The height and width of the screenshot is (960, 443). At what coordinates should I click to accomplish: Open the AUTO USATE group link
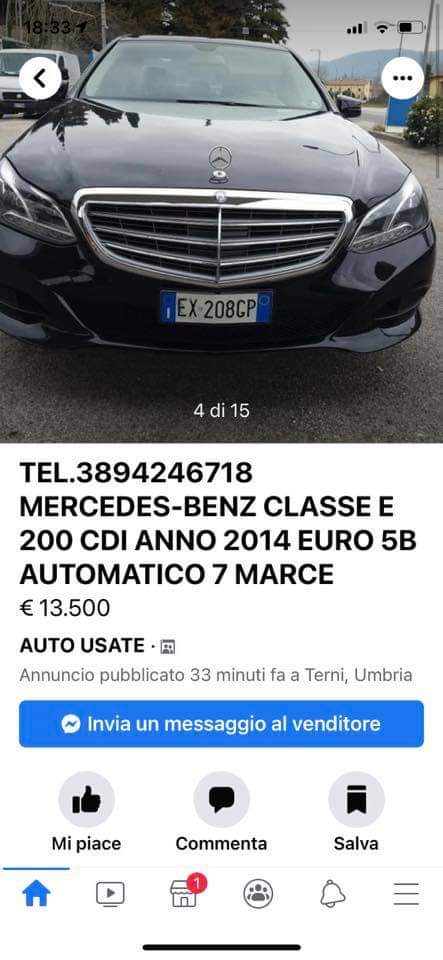(x=82, y=645)
